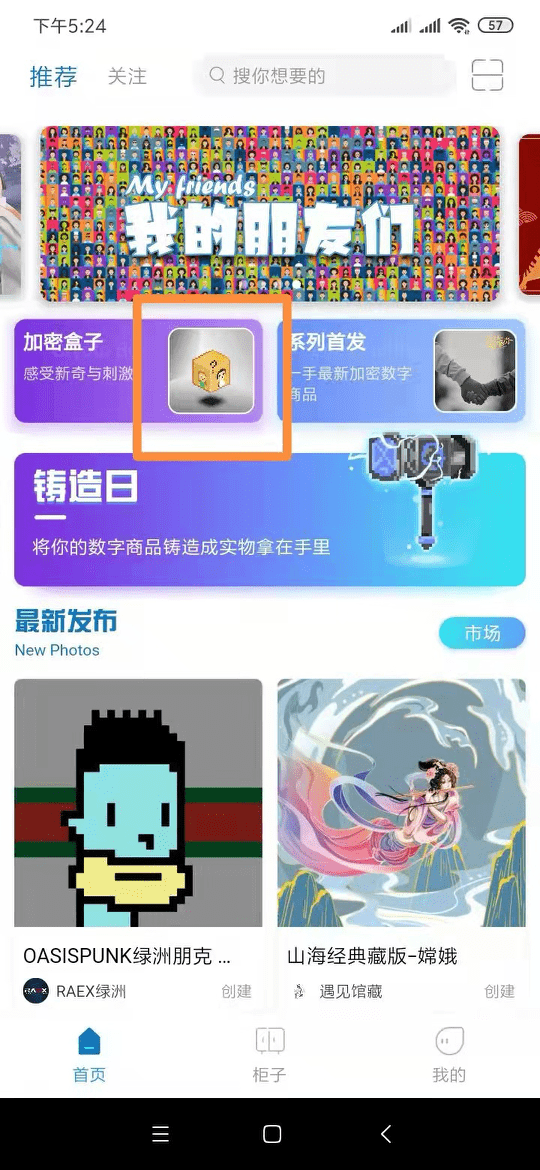Switch to the 柜子 tab

(x=269, y=1055)
